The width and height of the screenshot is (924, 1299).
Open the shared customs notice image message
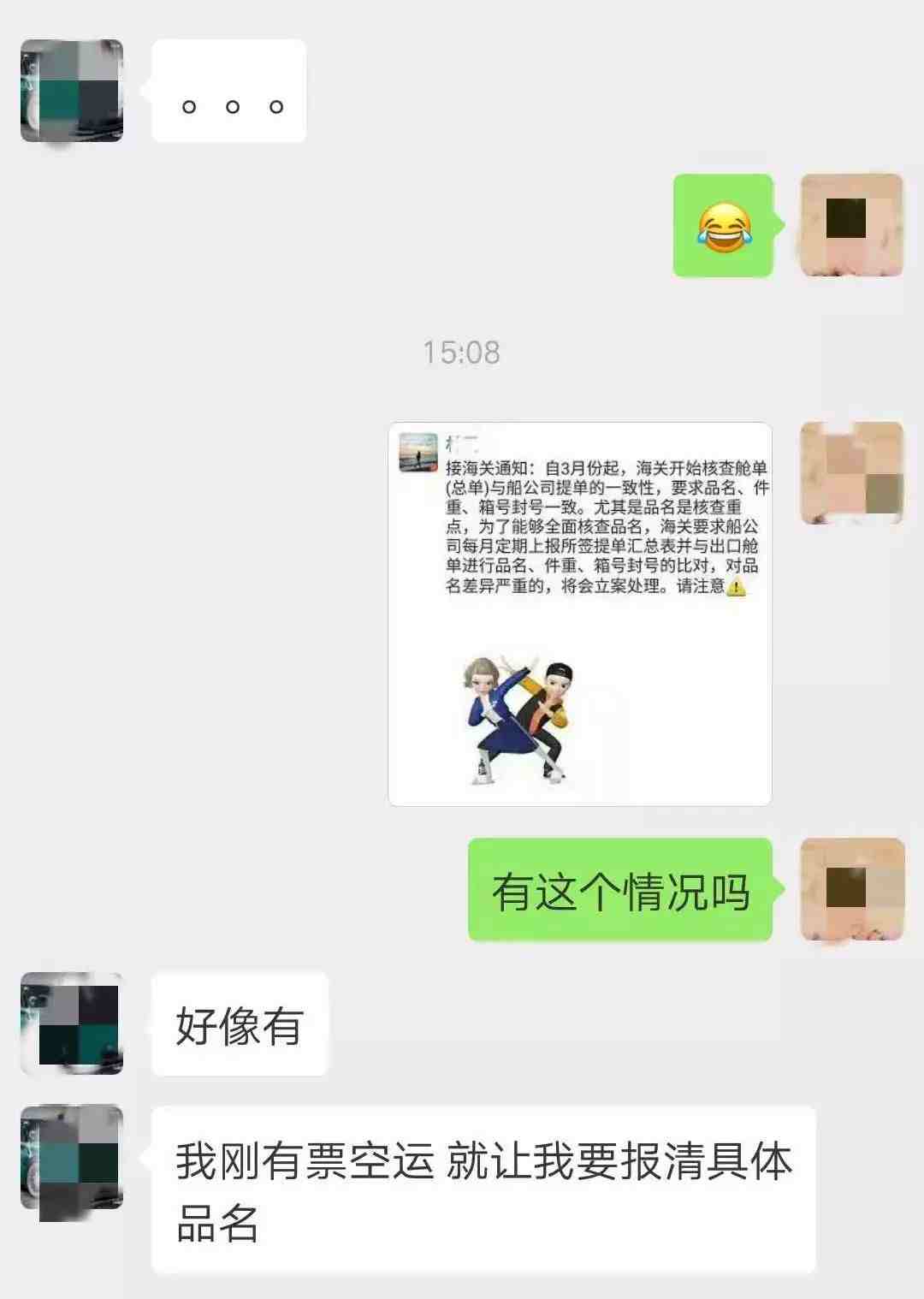click(x=580, y=614)
